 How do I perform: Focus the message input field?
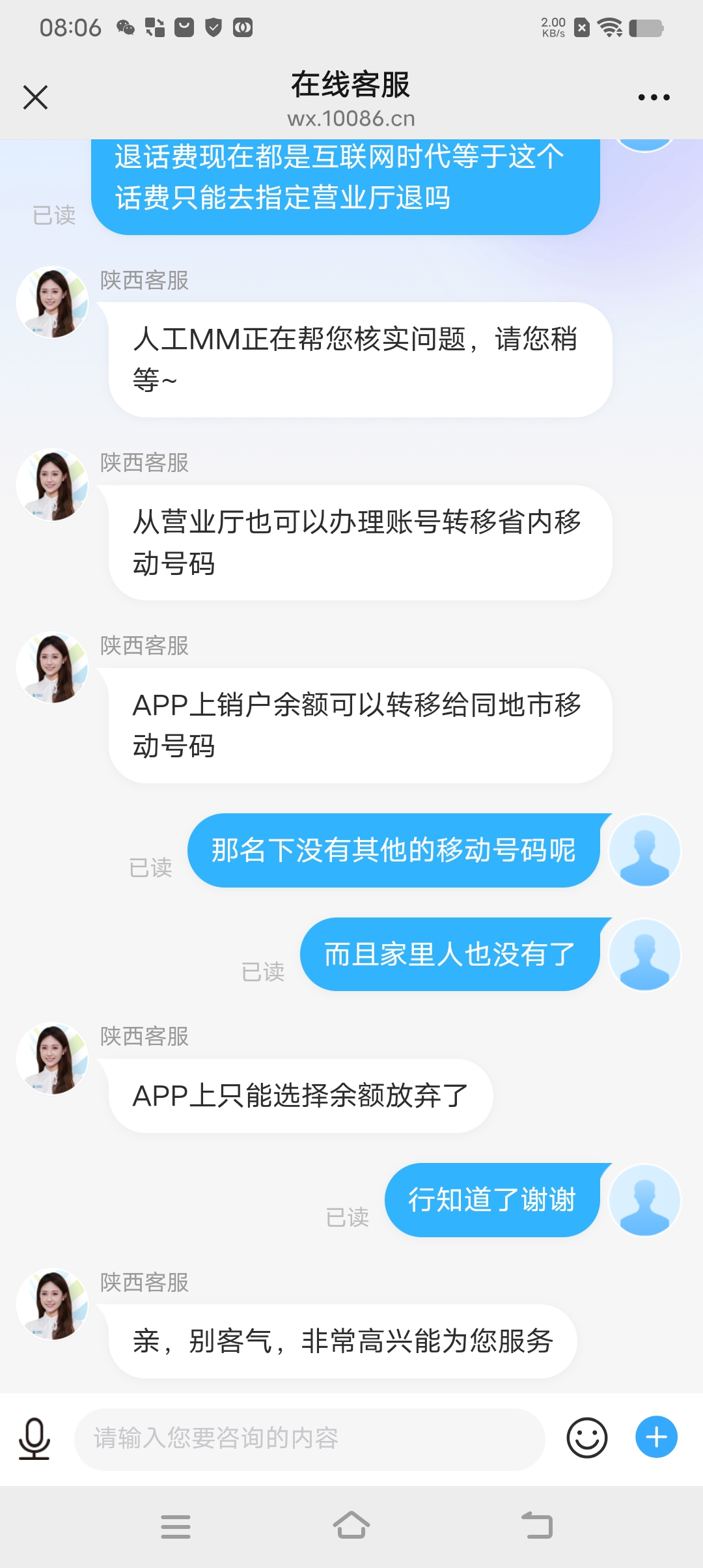[309, 1438]
